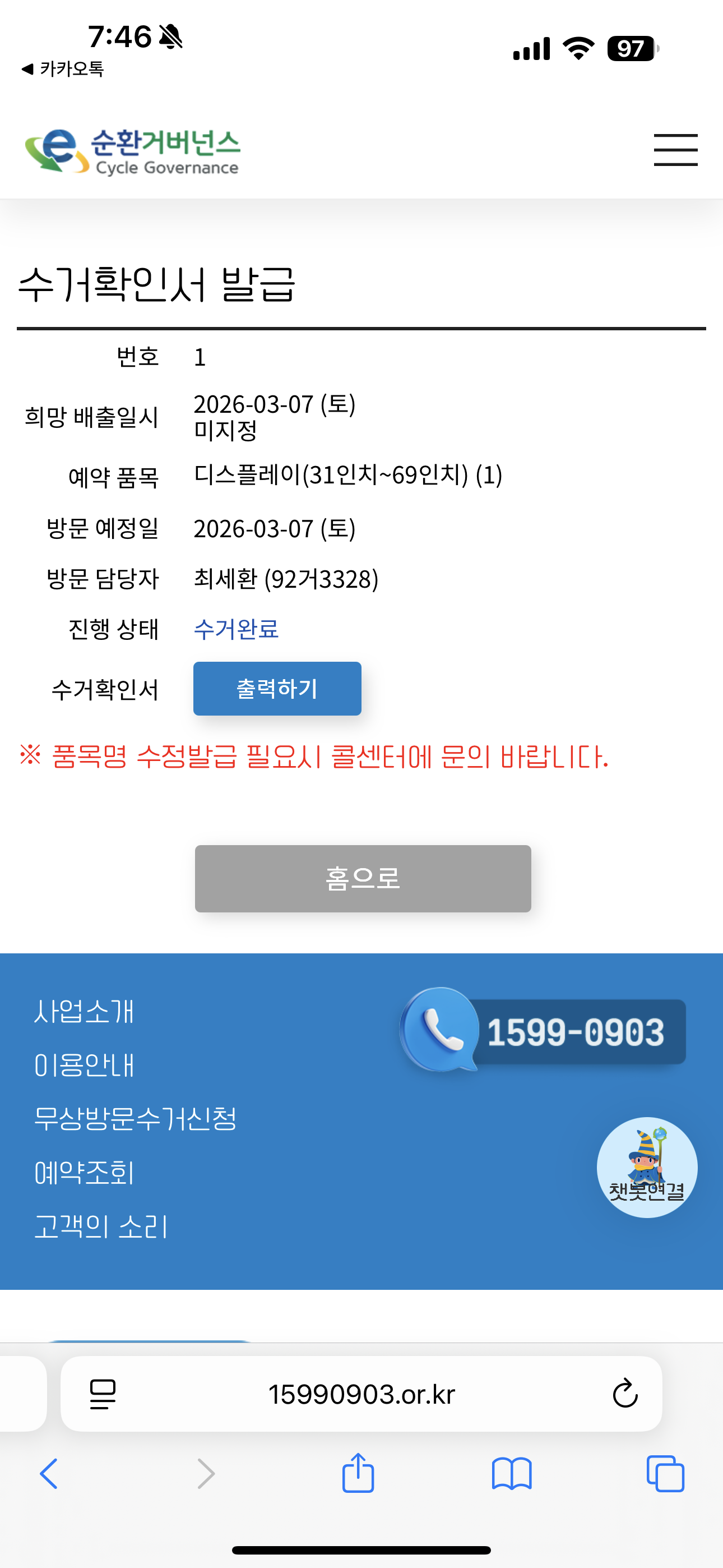The height and width of the screenshot is (1568, 723).
Task: Open the hamburger menu
Action: point(675,150)
